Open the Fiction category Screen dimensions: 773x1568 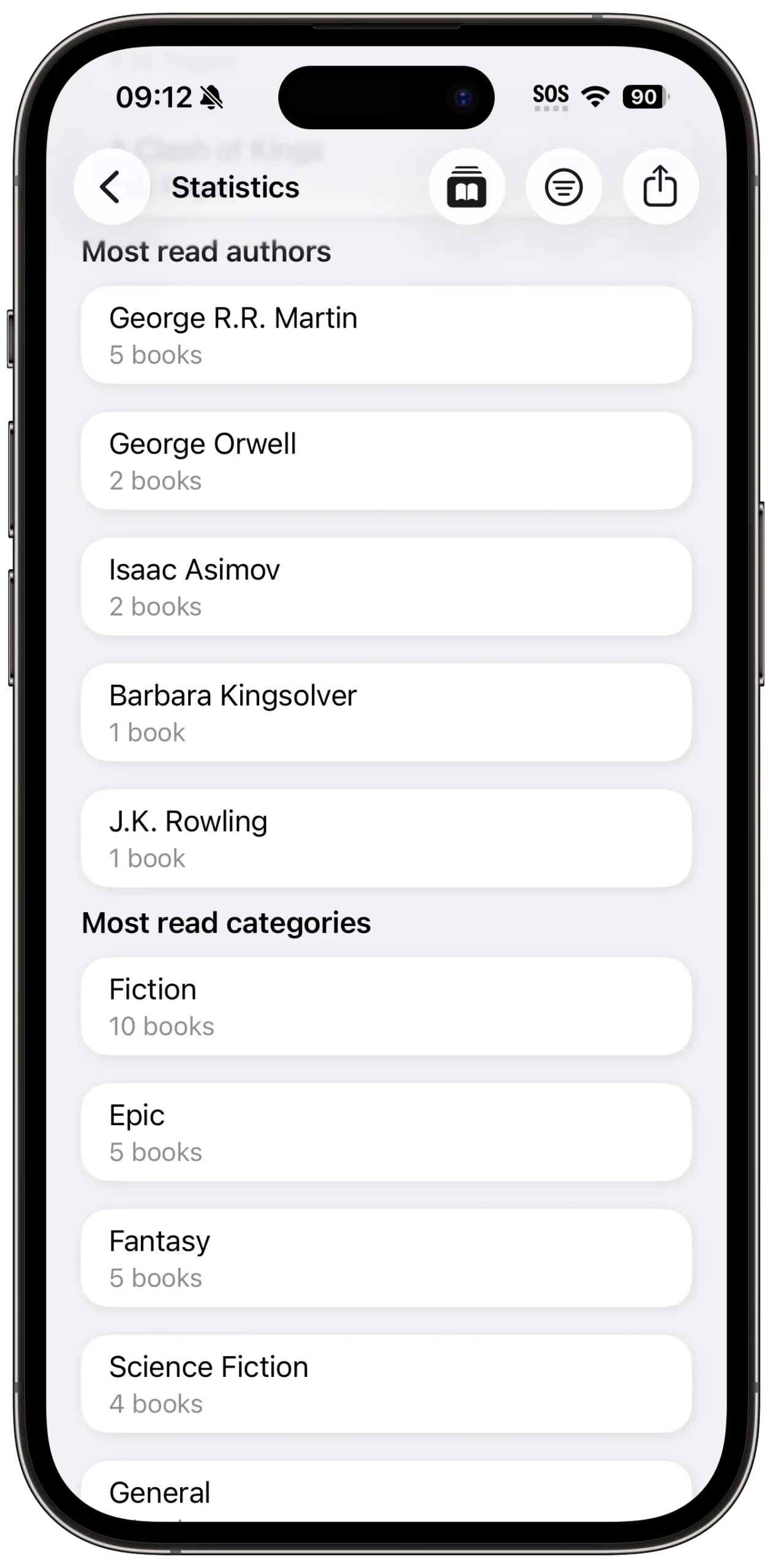coord(386,1006)
